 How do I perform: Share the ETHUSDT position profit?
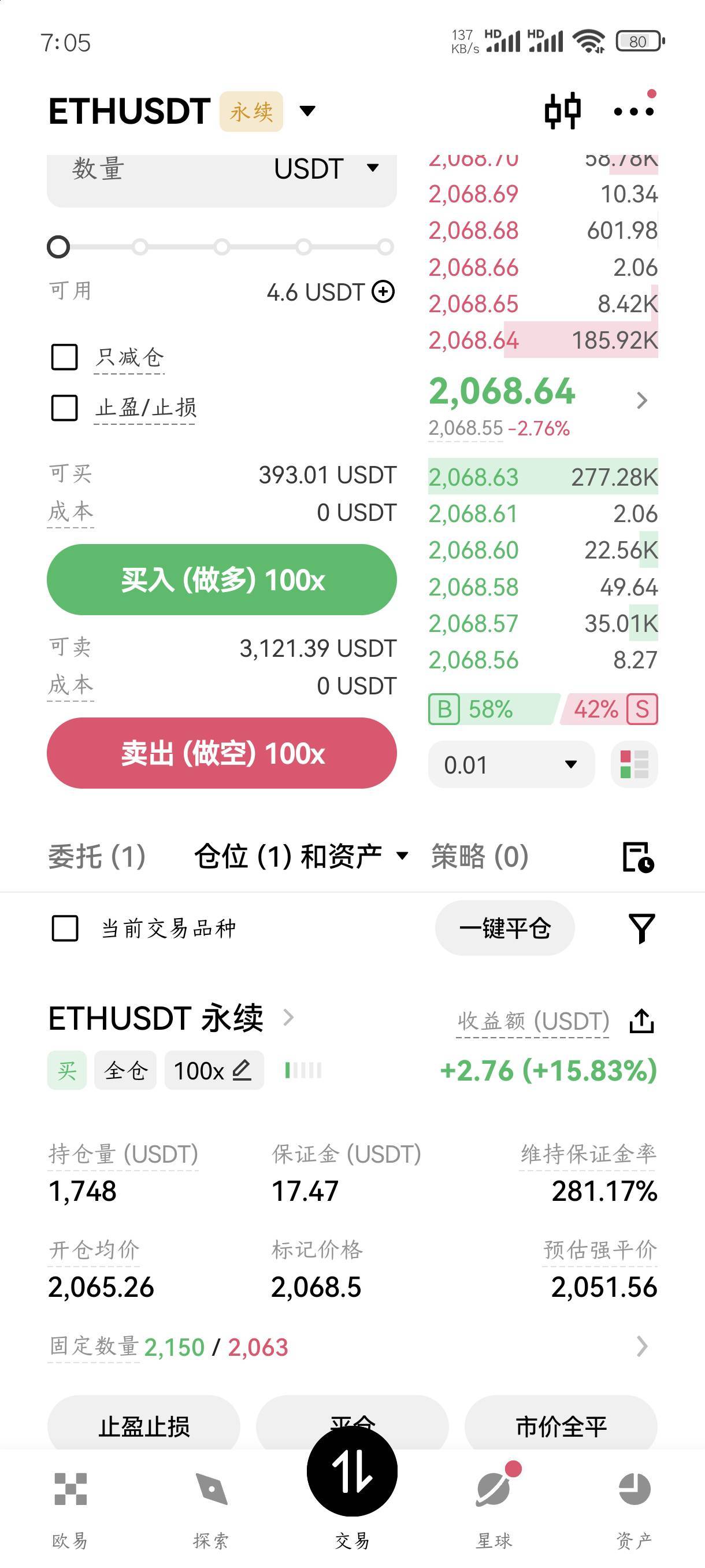pyautogui.click(x=642, y=1021)
